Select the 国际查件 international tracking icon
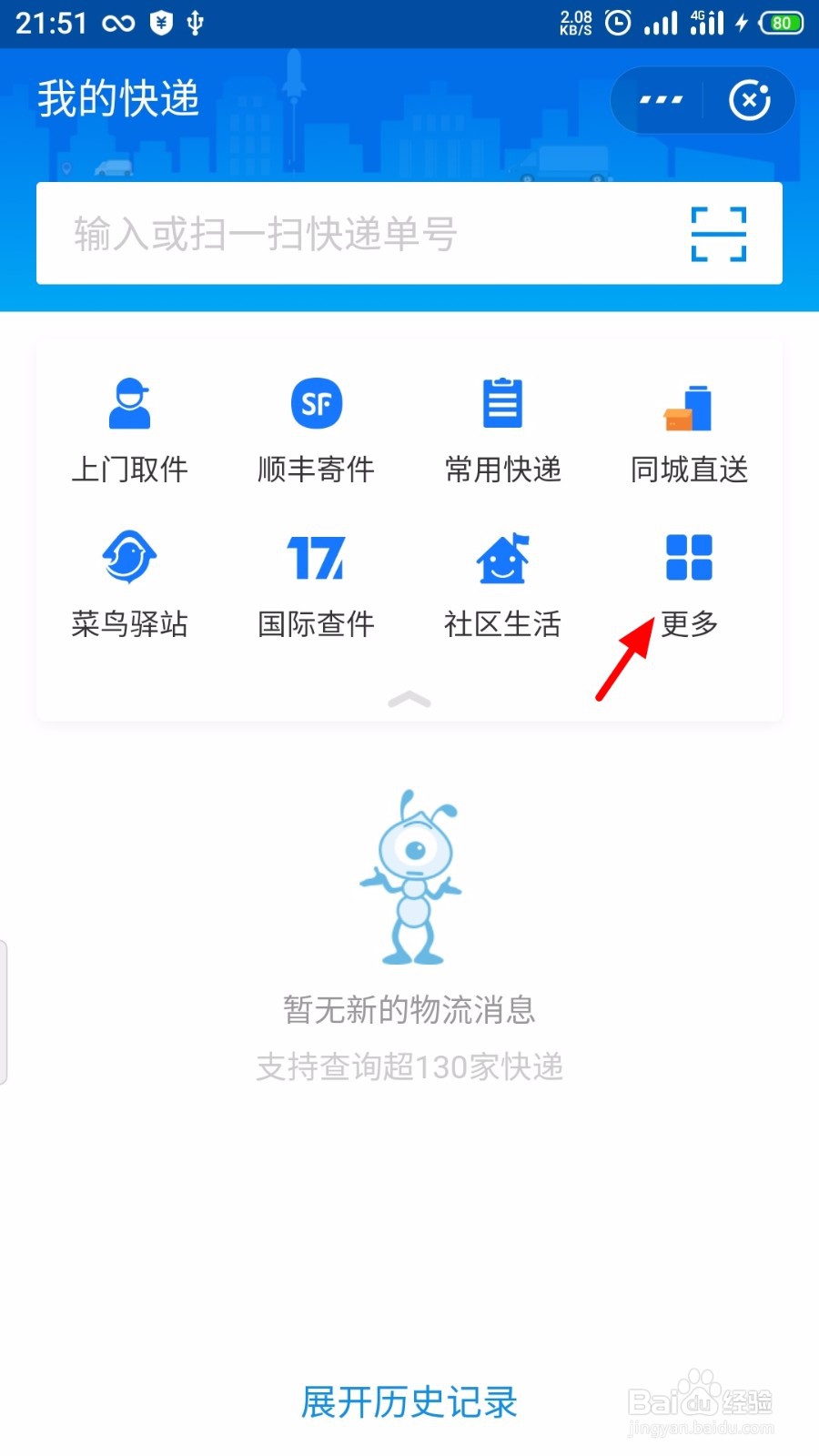The width and height of the screenshot is (819, 1456). click(315, 582)
